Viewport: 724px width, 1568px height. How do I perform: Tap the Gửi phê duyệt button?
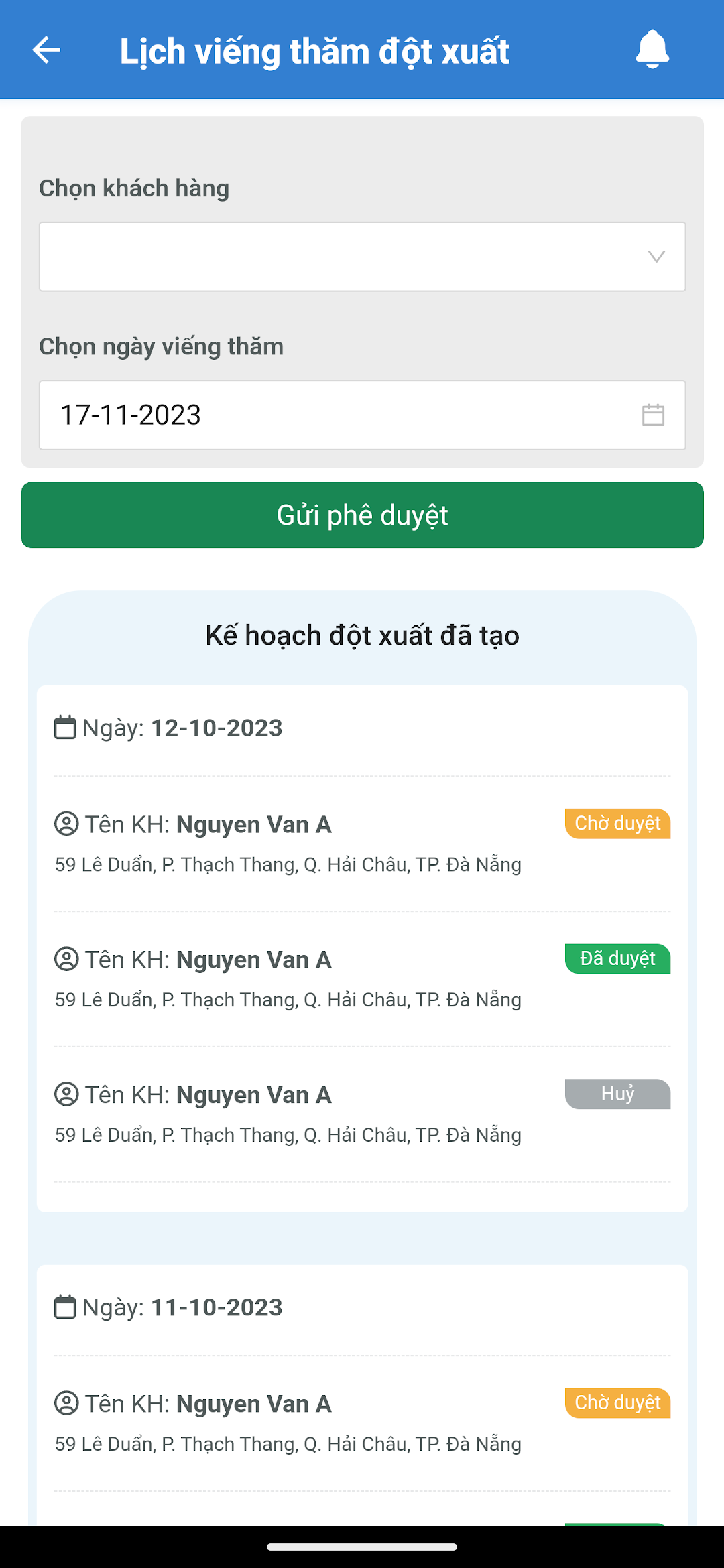(362, 515)
